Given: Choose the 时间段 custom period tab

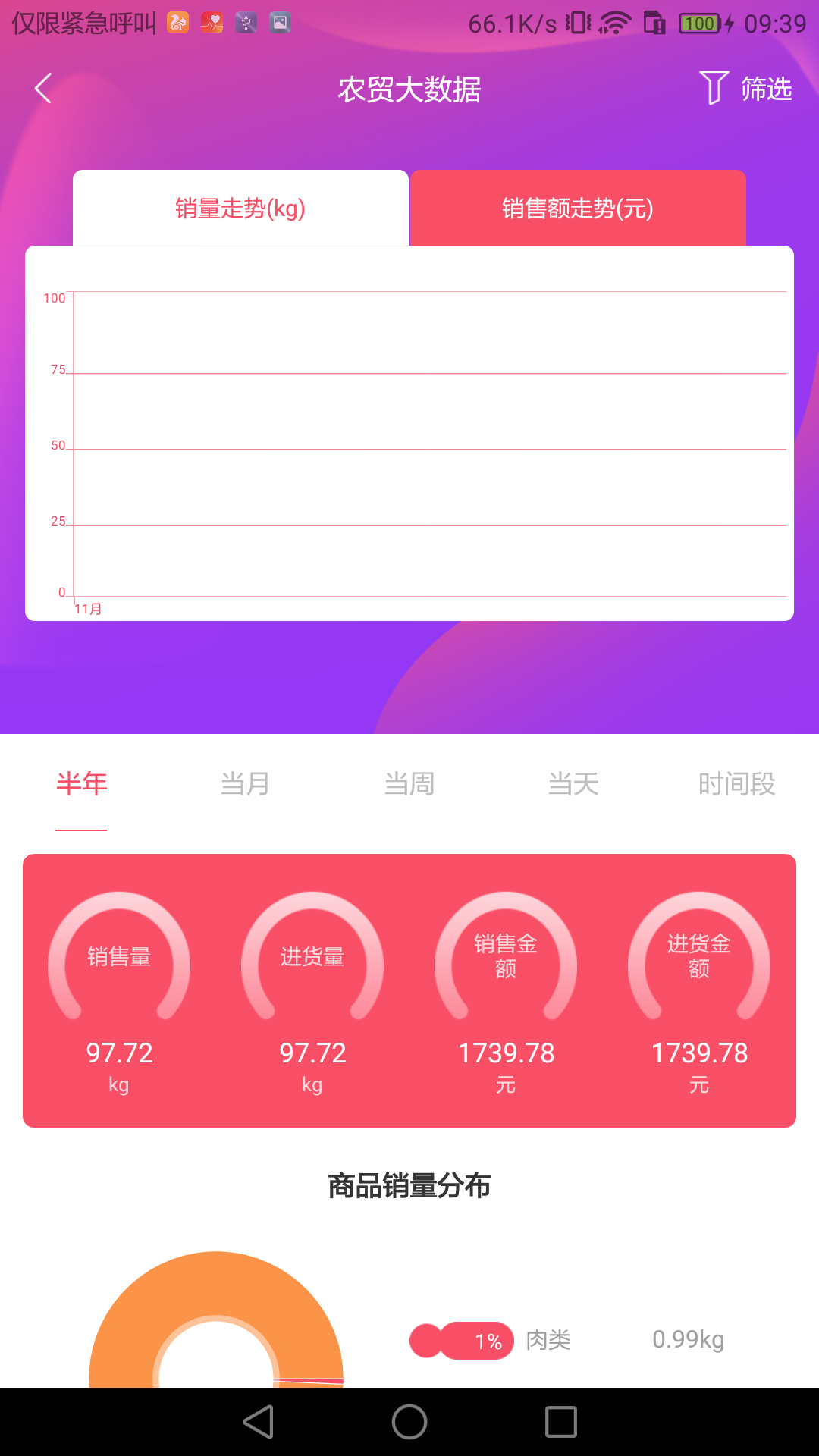Looking at the screenshot, I should (x=736, y=784).
